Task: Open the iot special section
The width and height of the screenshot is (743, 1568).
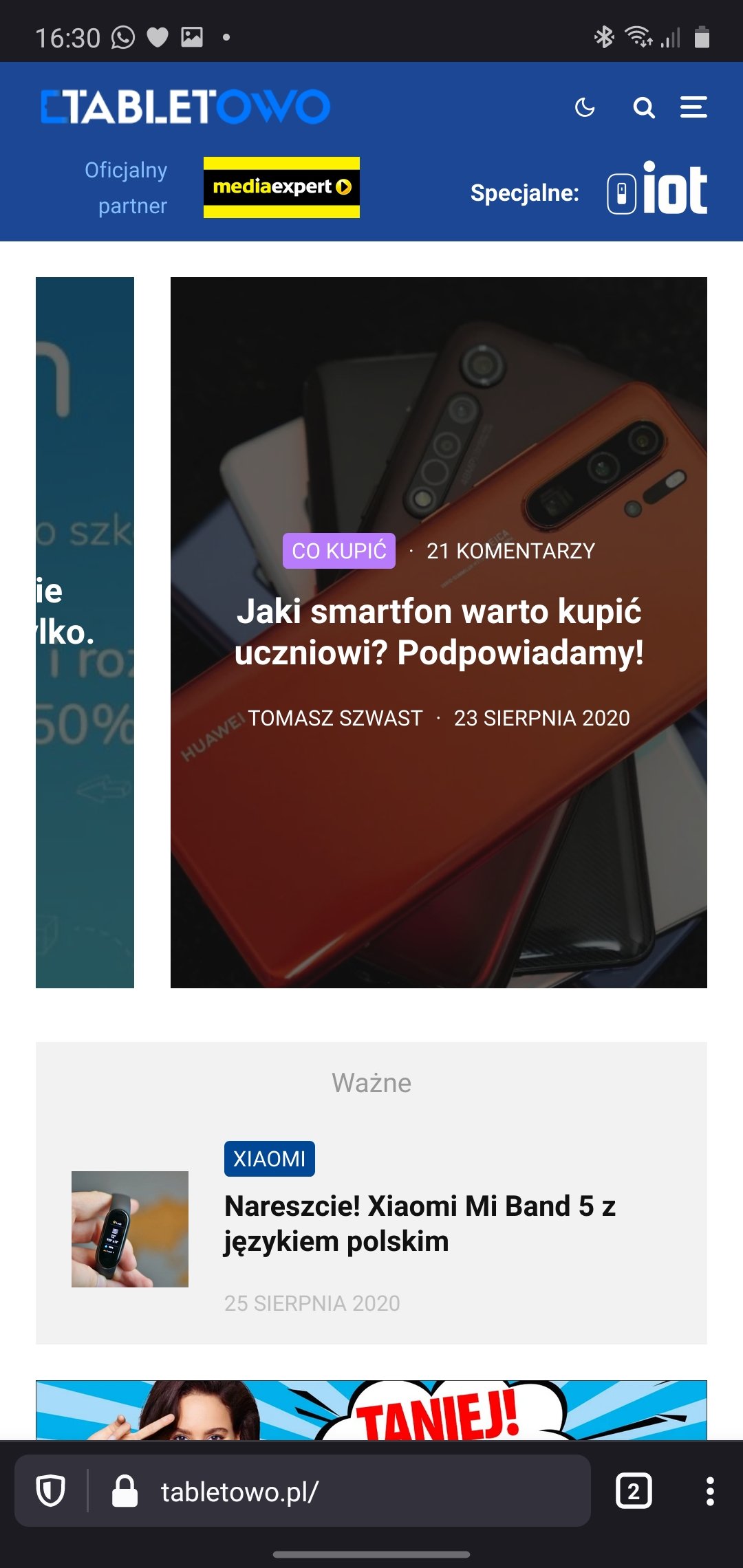Action: pyautogui.click(x=657, y=188)
